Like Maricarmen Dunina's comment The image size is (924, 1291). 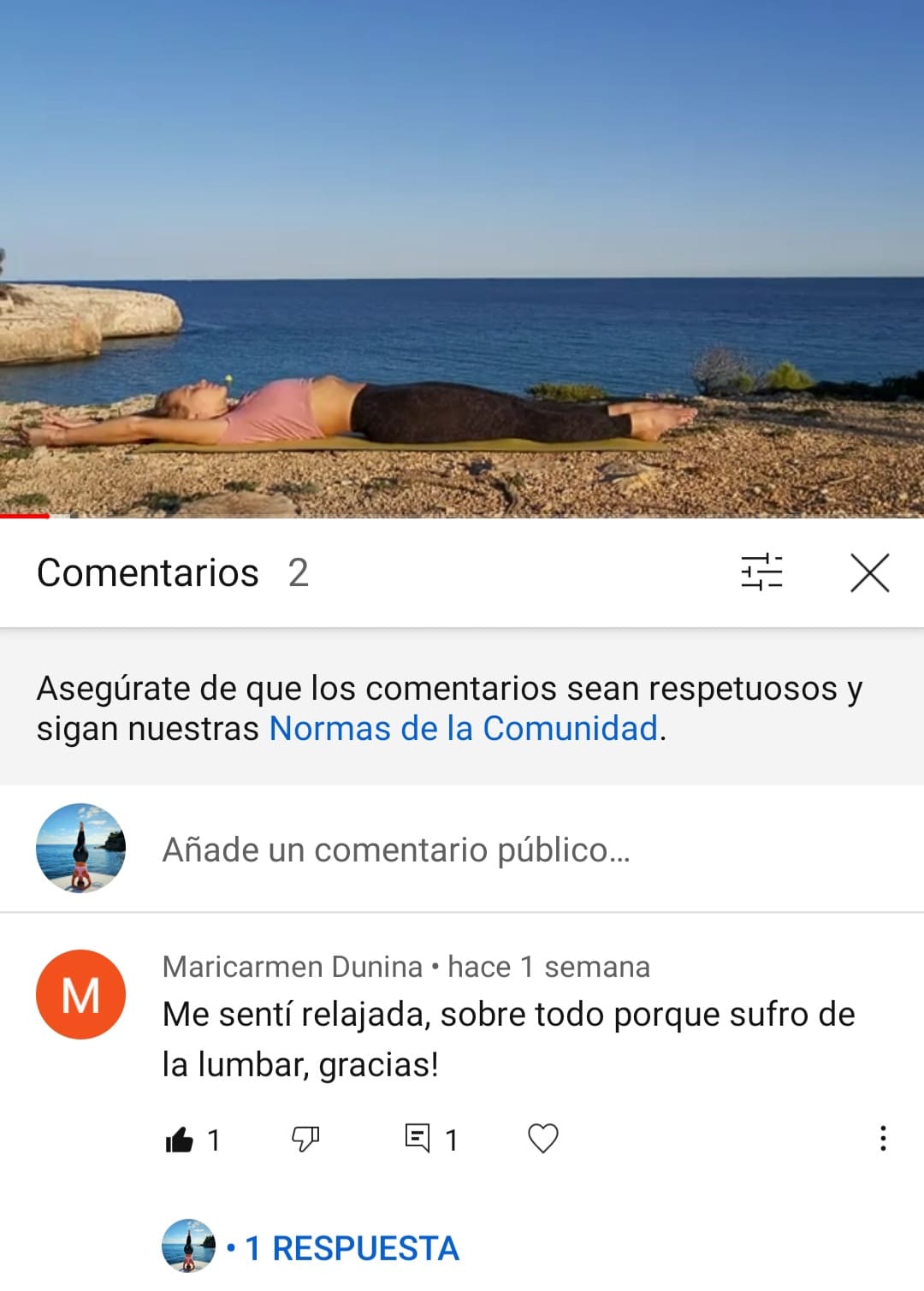[x=180, y=1140]
